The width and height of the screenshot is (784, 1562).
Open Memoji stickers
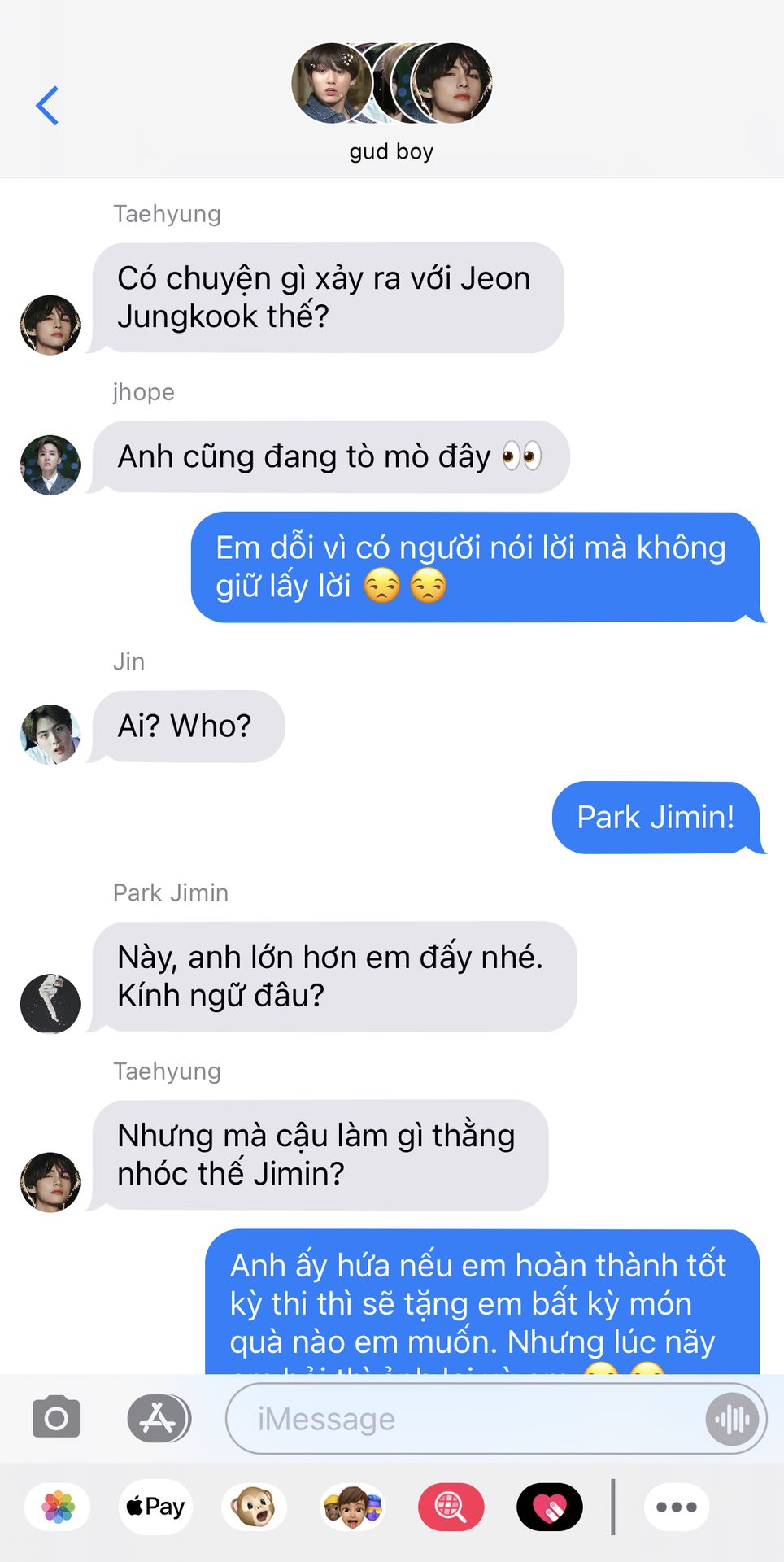click(x=352, y=1507)
